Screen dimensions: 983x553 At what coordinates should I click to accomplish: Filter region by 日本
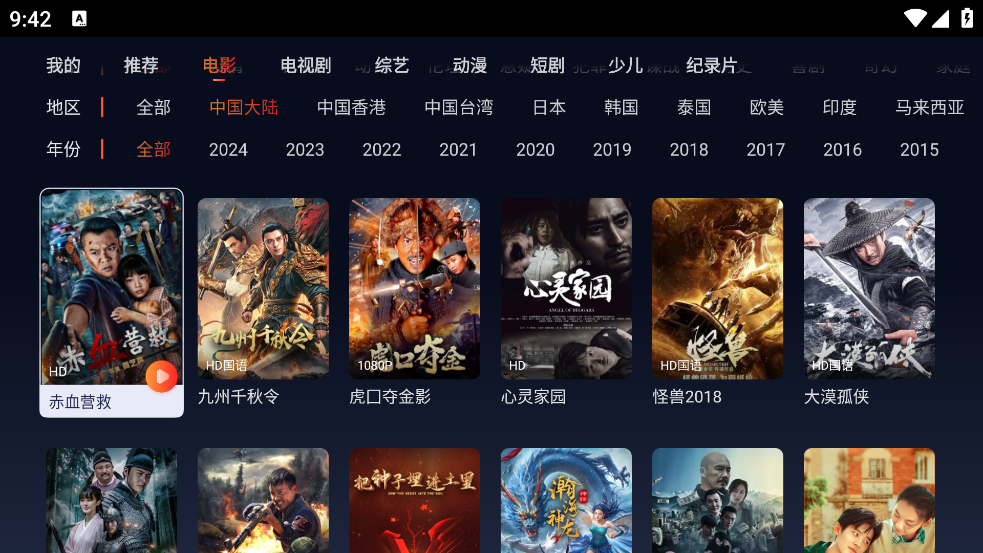(x=549, y=107)
